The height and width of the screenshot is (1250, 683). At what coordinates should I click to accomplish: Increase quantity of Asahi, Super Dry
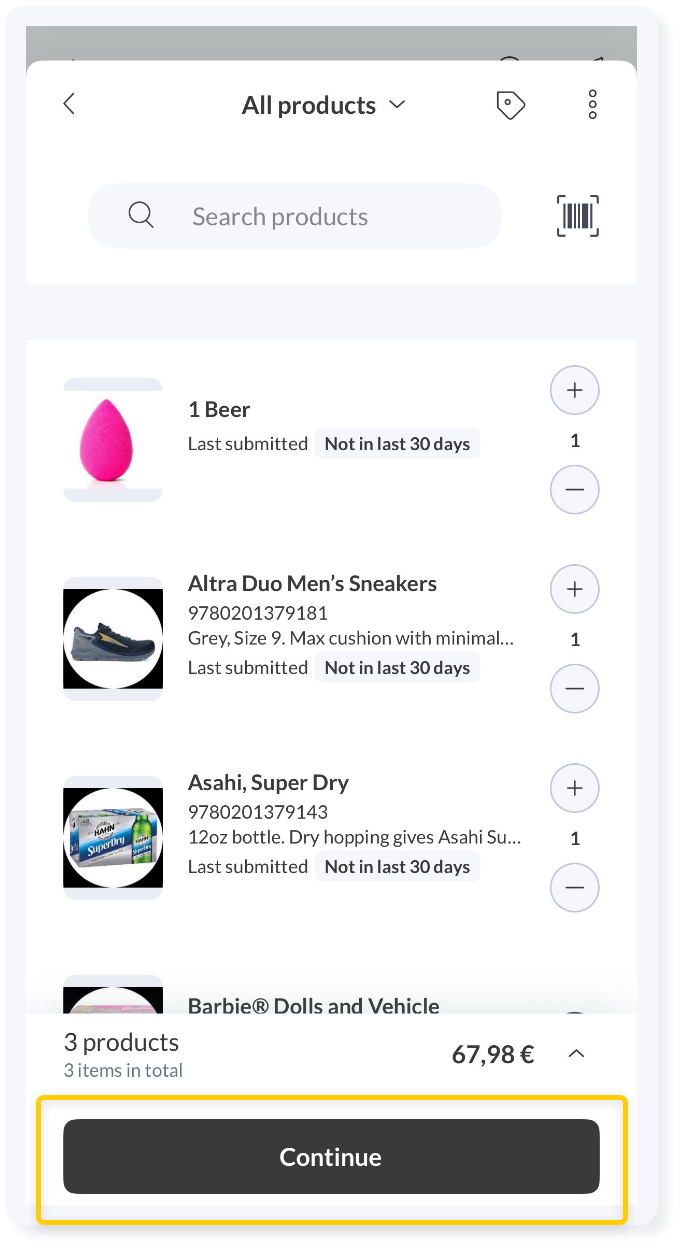pos(574,789)
